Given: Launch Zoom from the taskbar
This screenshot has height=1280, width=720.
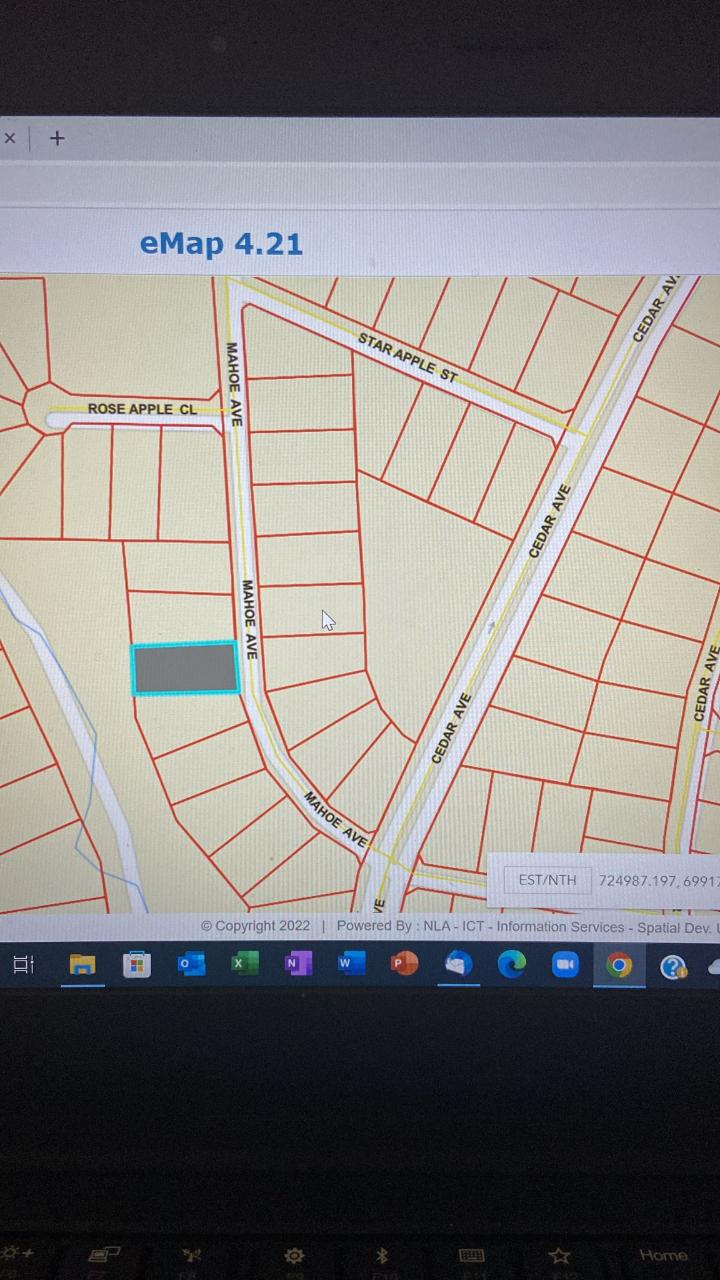Looking at the screenshot, I should pos(565,964).
